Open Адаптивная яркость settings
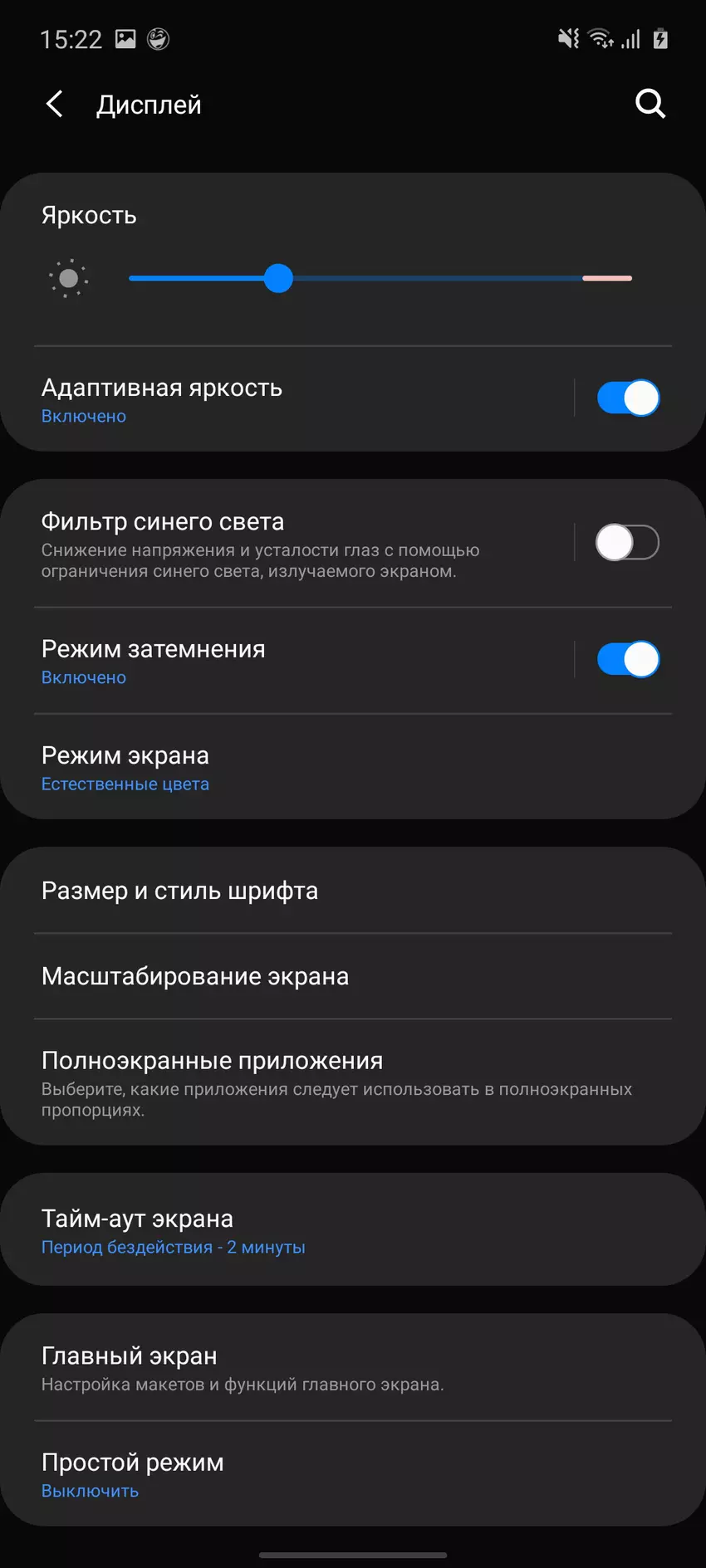Screen dimensions: 706x1568 pos(249,399)
